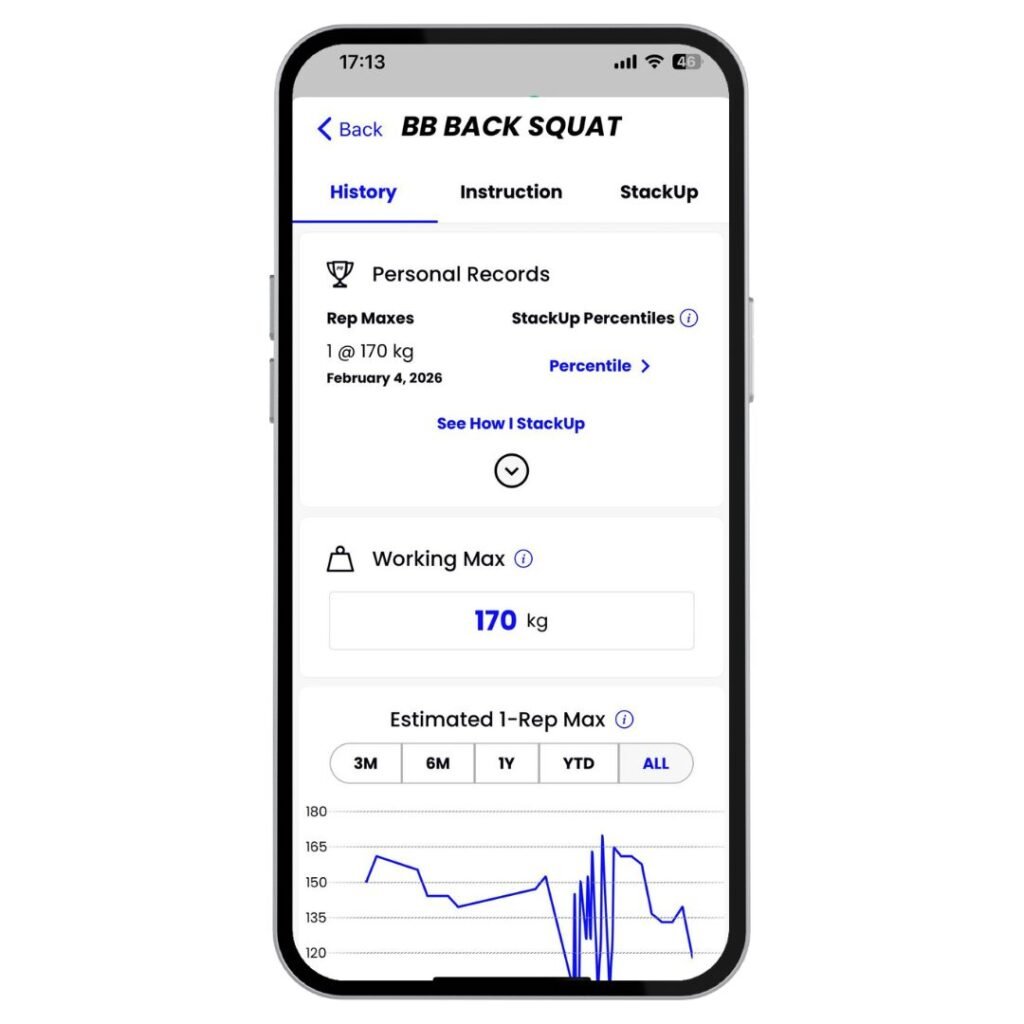Select the 6M chart range
Image resolution: width=1024 pixels, height=1024 pixels.
coord(438,763)
